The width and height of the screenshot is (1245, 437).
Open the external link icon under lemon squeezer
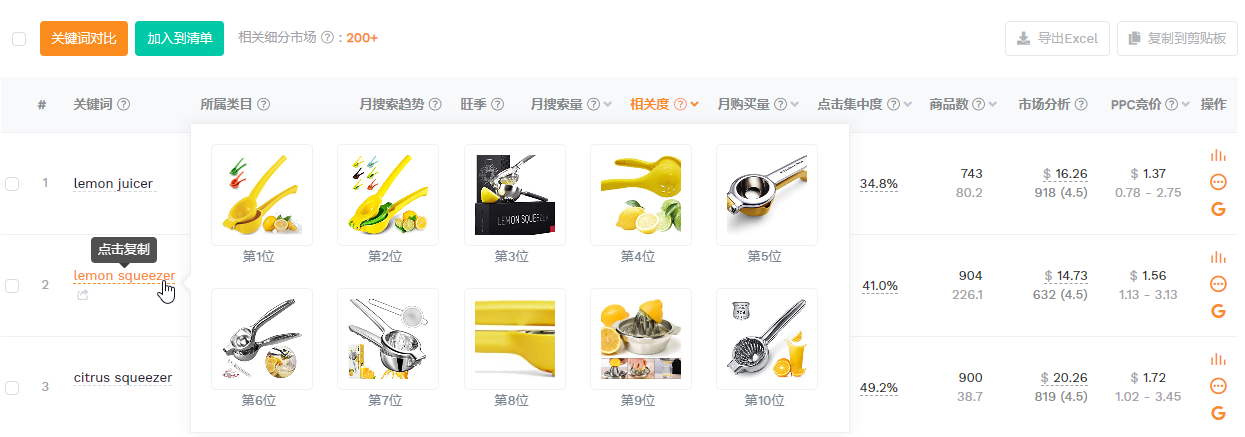pos(82,295)
